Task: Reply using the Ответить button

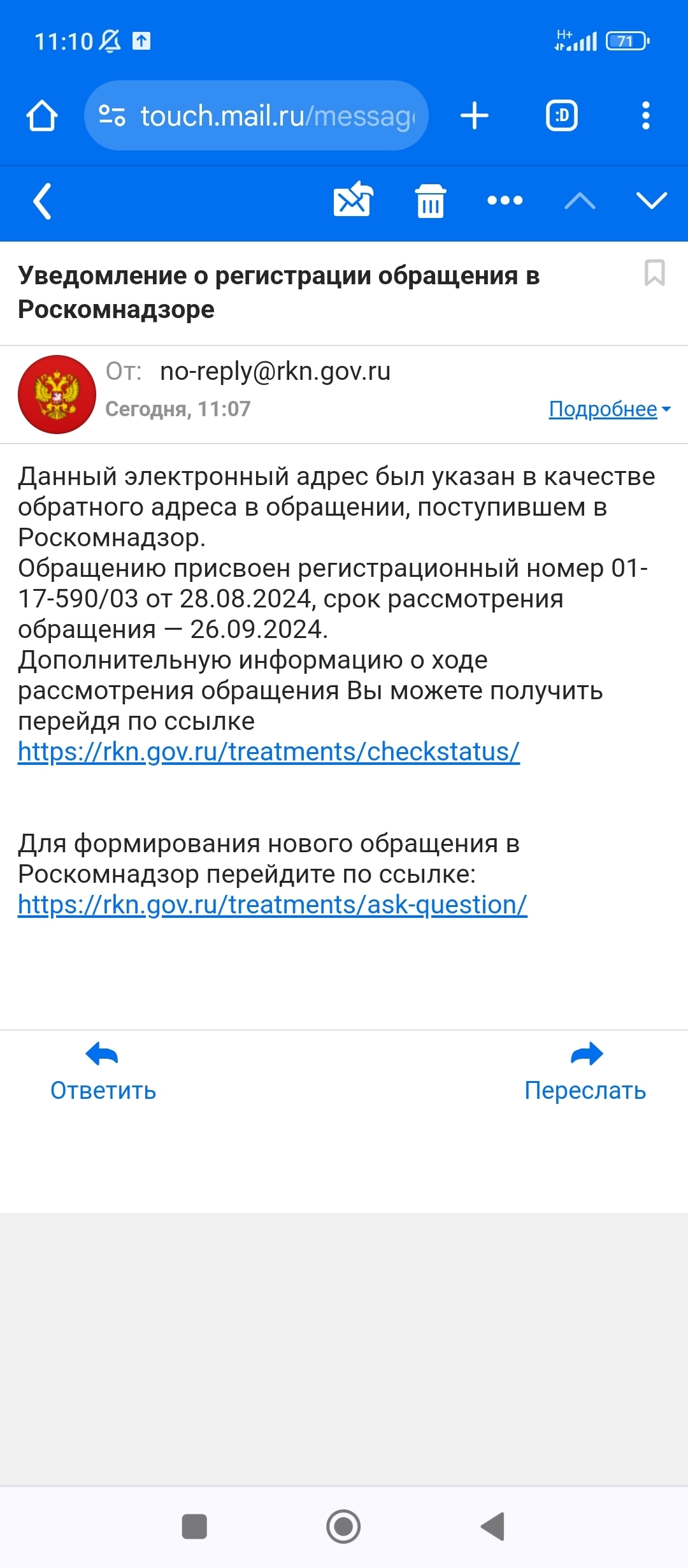Action: (103, 1073)
